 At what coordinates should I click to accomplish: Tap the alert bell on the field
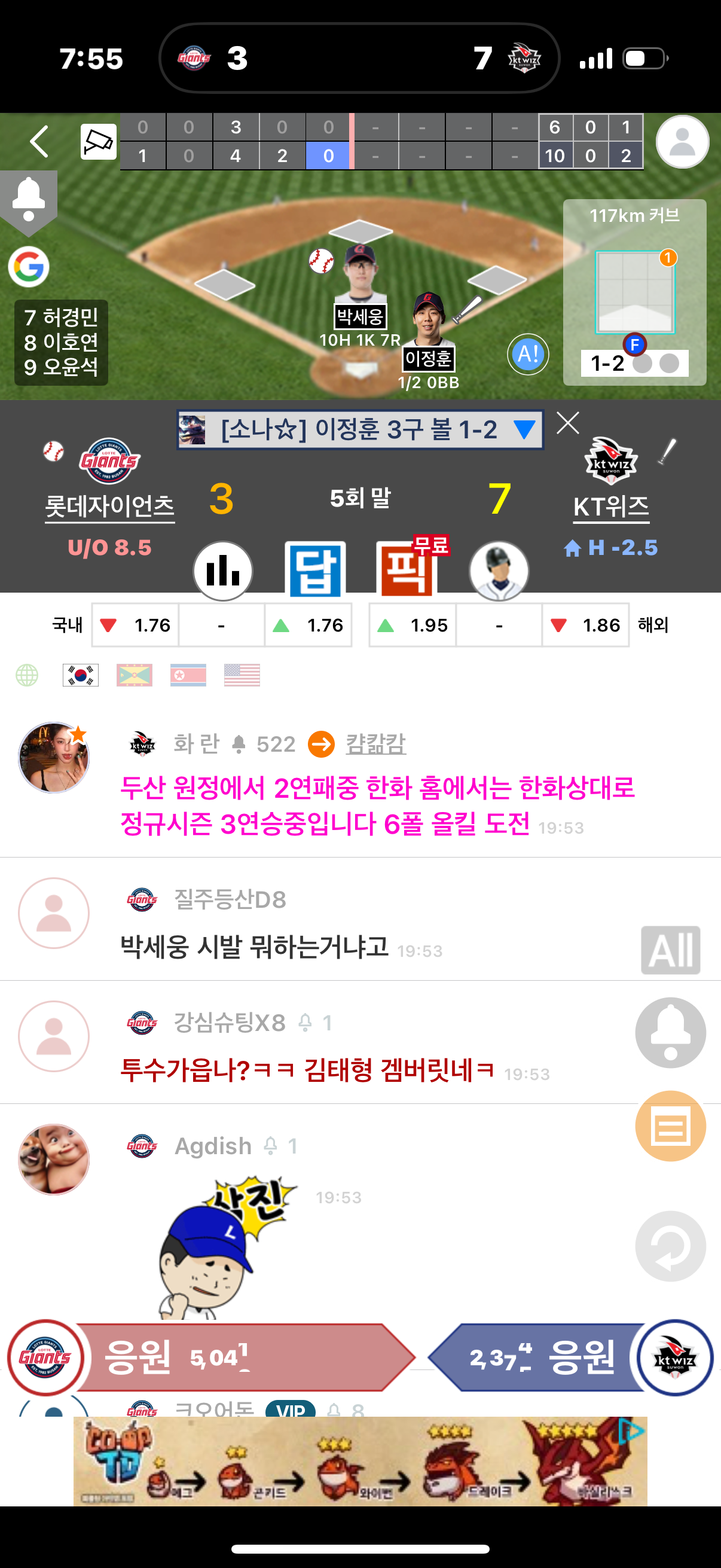(29, 200)
